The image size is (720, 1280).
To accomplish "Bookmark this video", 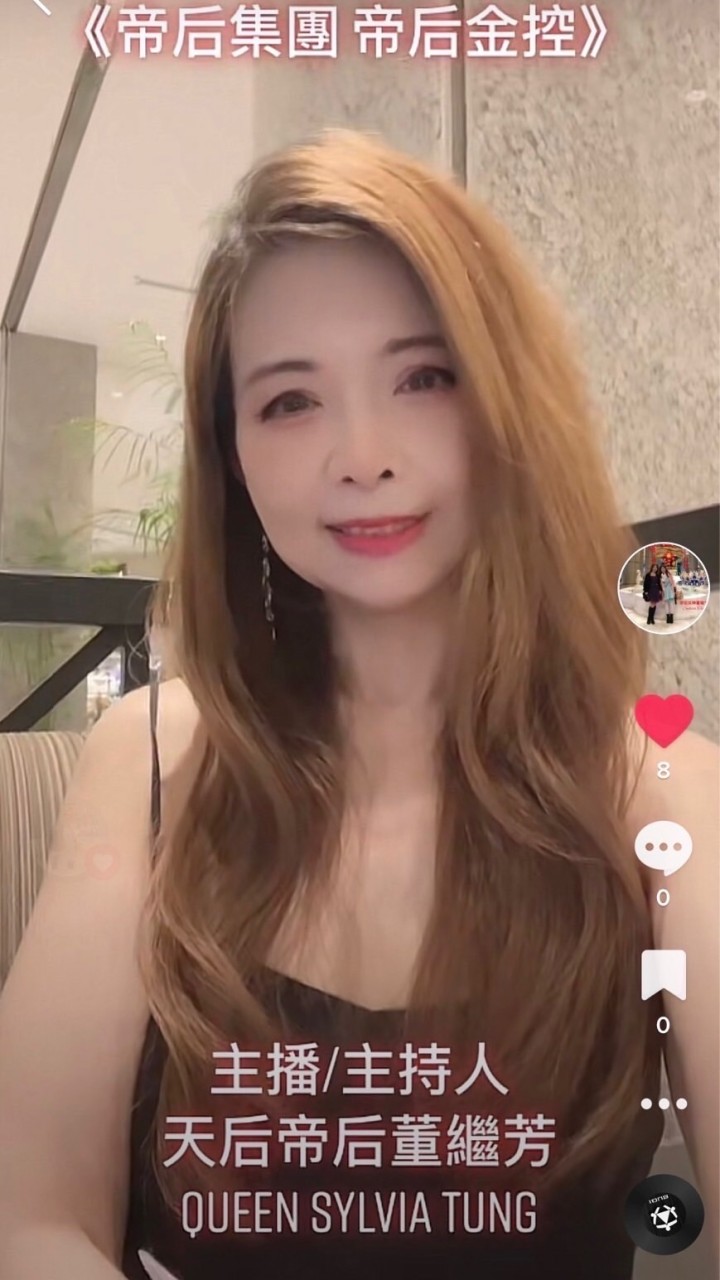I will 663,975.
